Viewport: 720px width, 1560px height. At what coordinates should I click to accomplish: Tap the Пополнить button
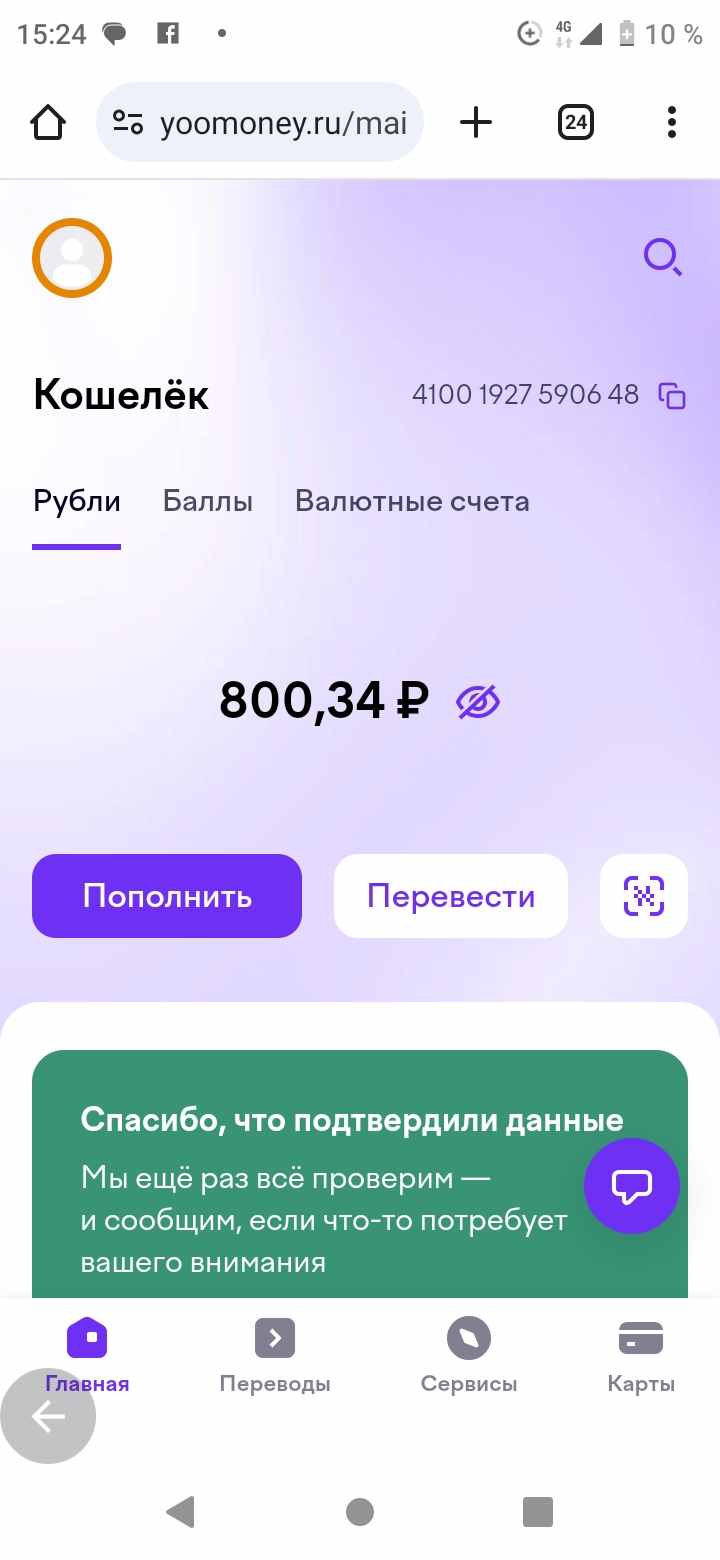pyautogui.click(x=167, y=896)
